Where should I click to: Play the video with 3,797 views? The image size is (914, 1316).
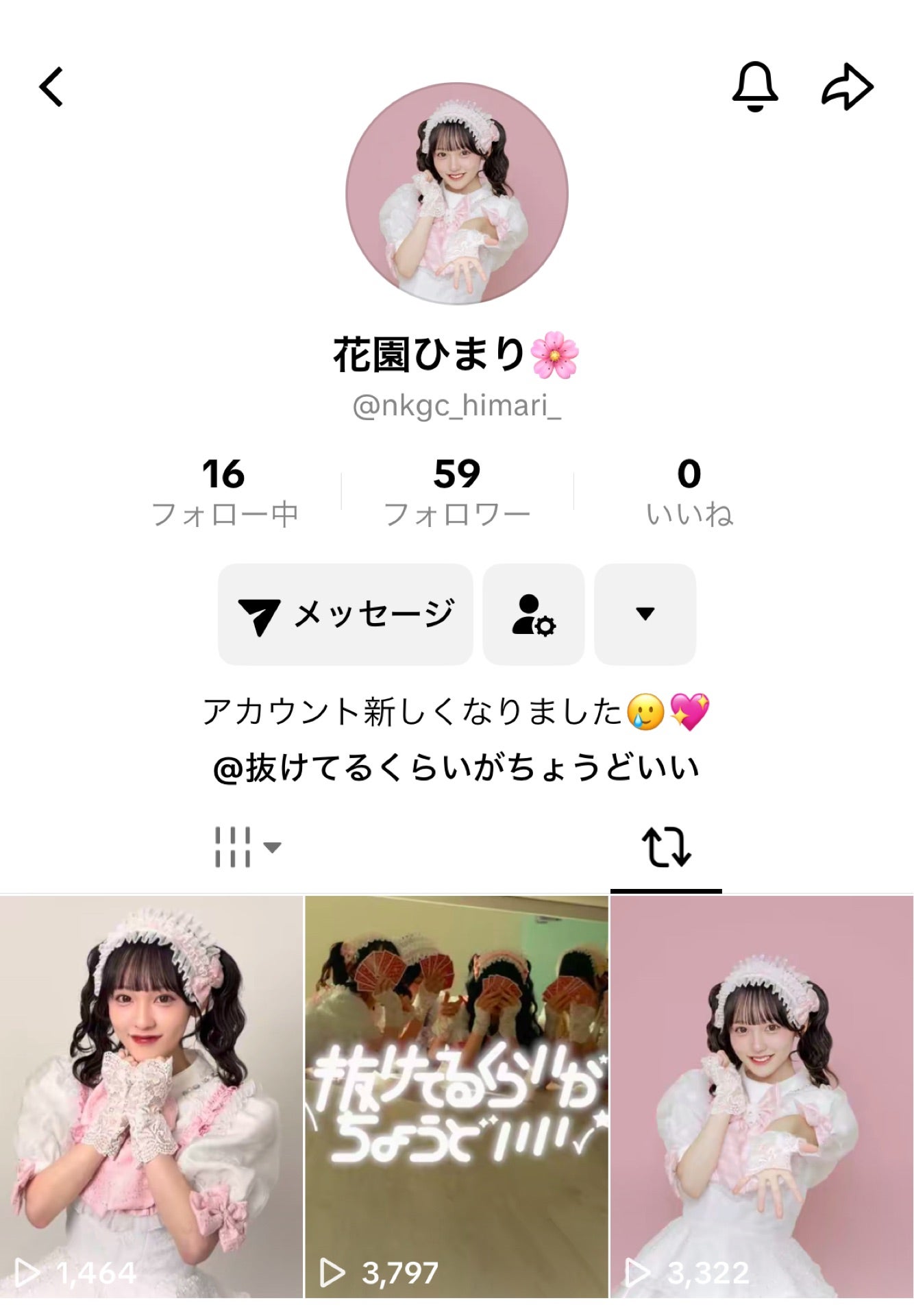pyautogui.click(x=456, y=1097)
